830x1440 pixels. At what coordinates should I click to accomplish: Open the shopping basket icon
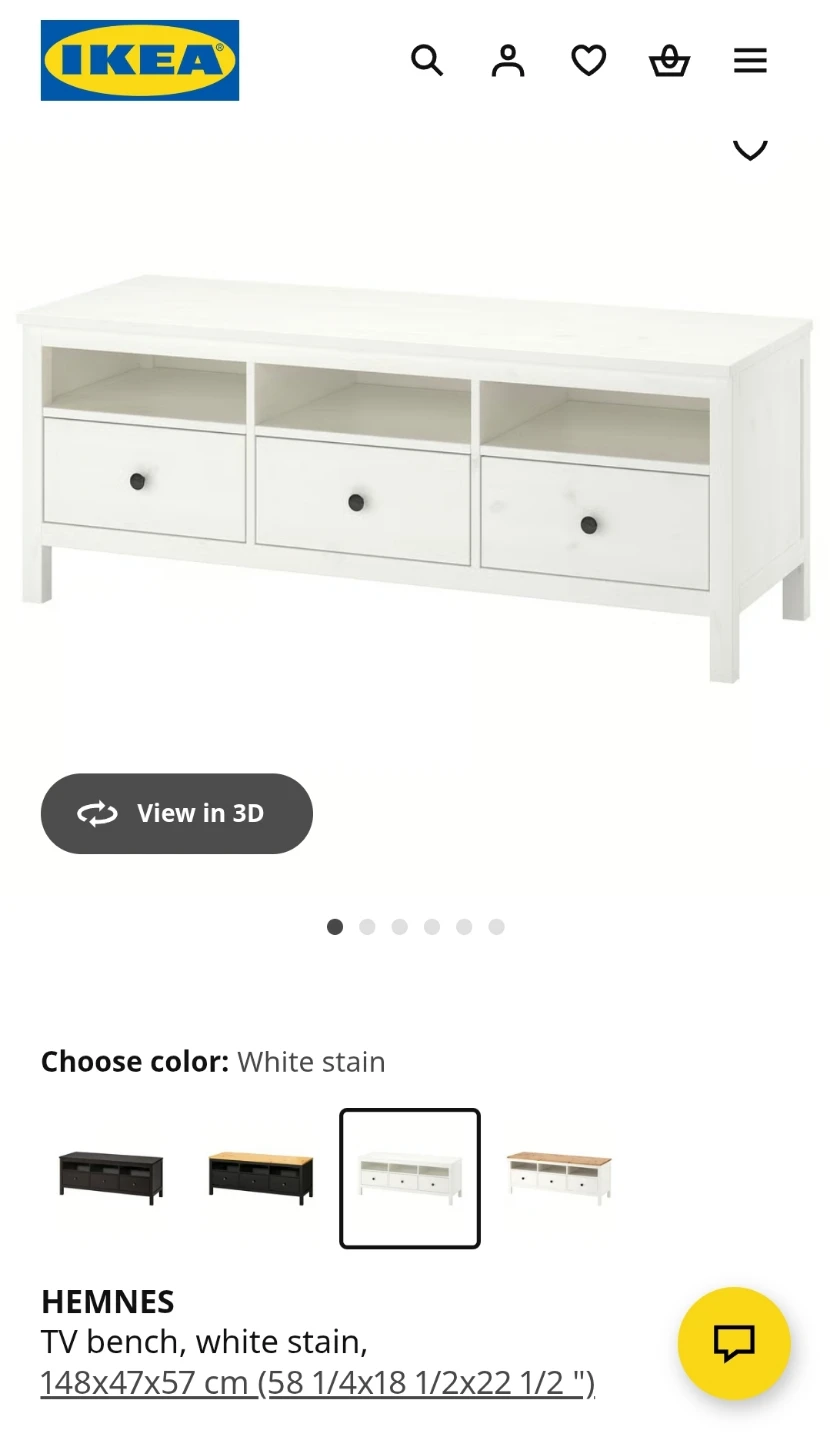(669, 60)
